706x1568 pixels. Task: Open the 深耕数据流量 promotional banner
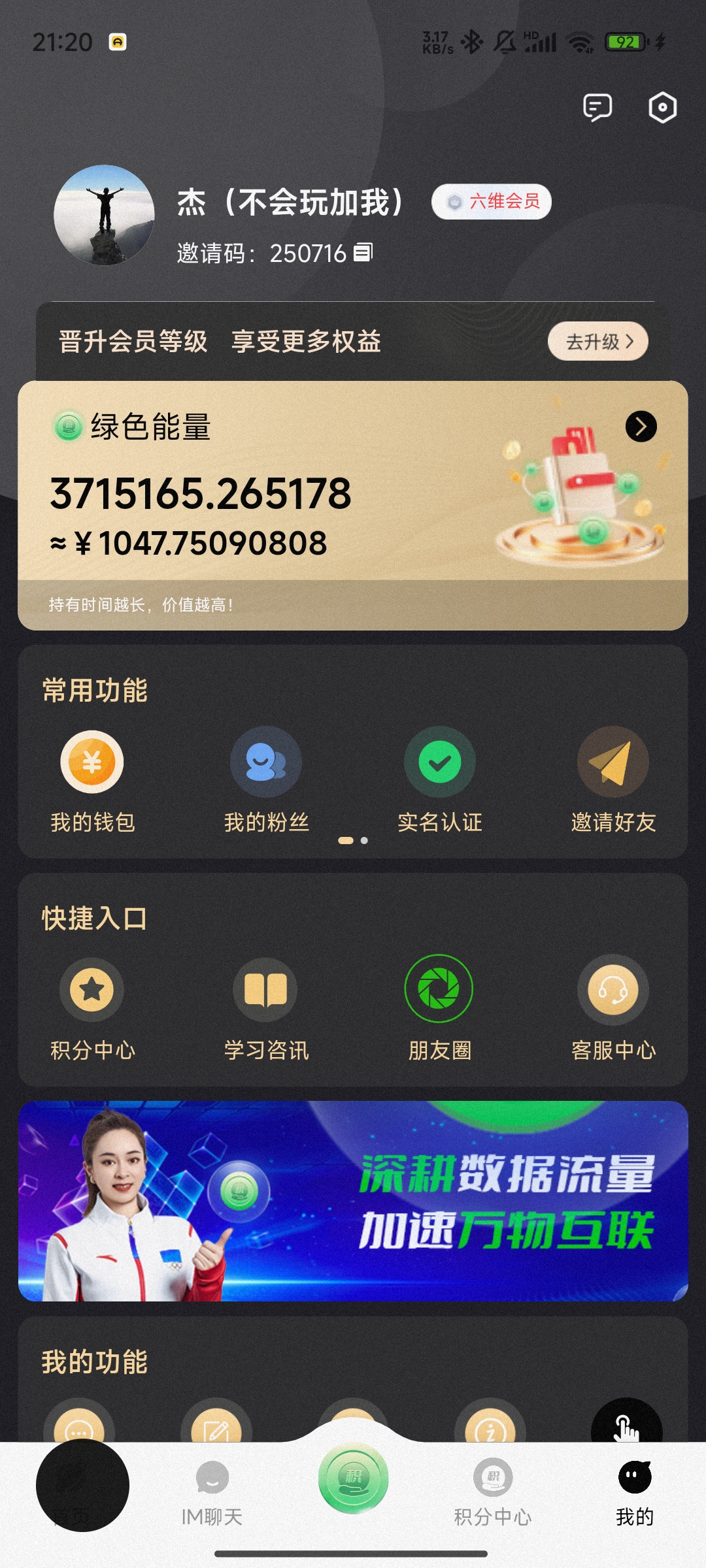click(353, 1201)
